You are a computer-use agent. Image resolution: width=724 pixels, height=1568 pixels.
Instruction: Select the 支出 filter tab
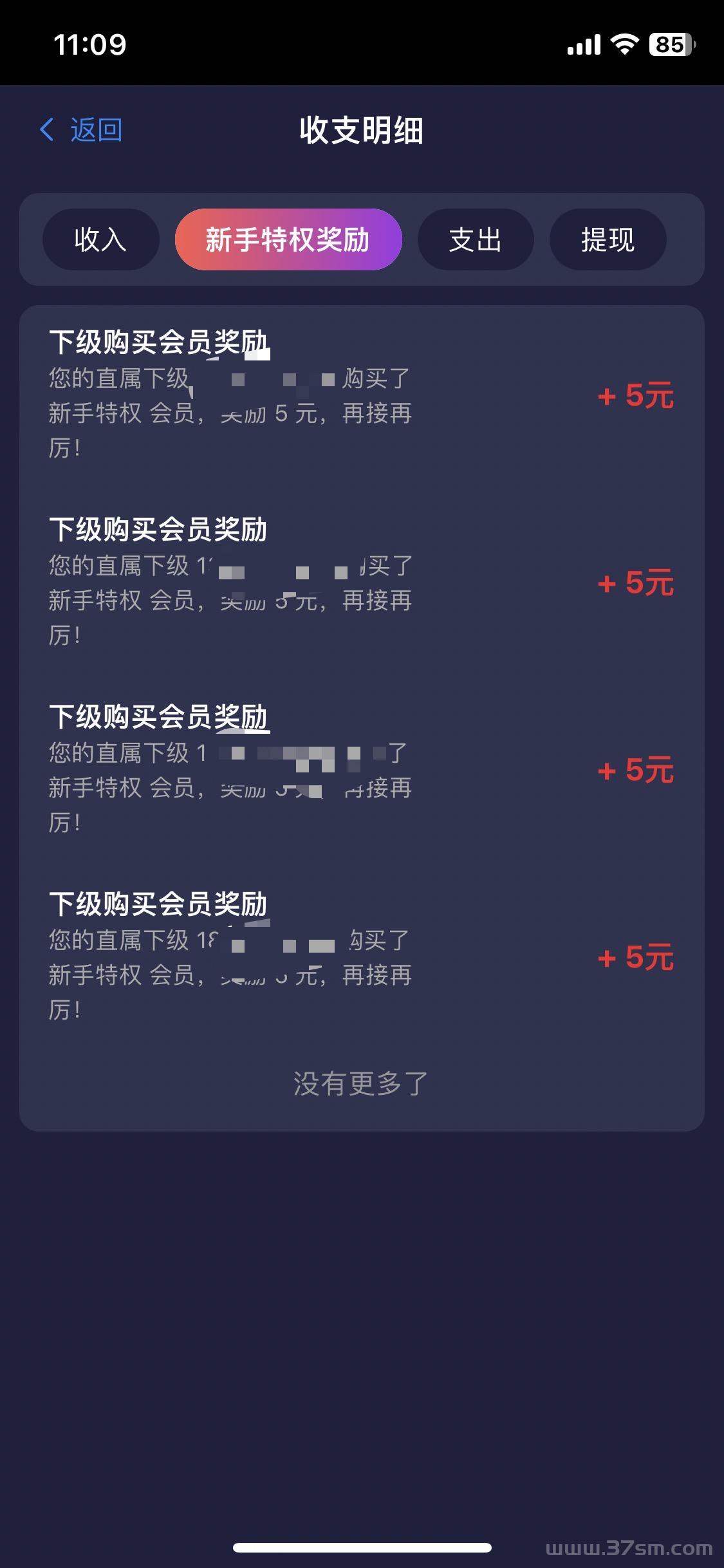click(476, 239)
